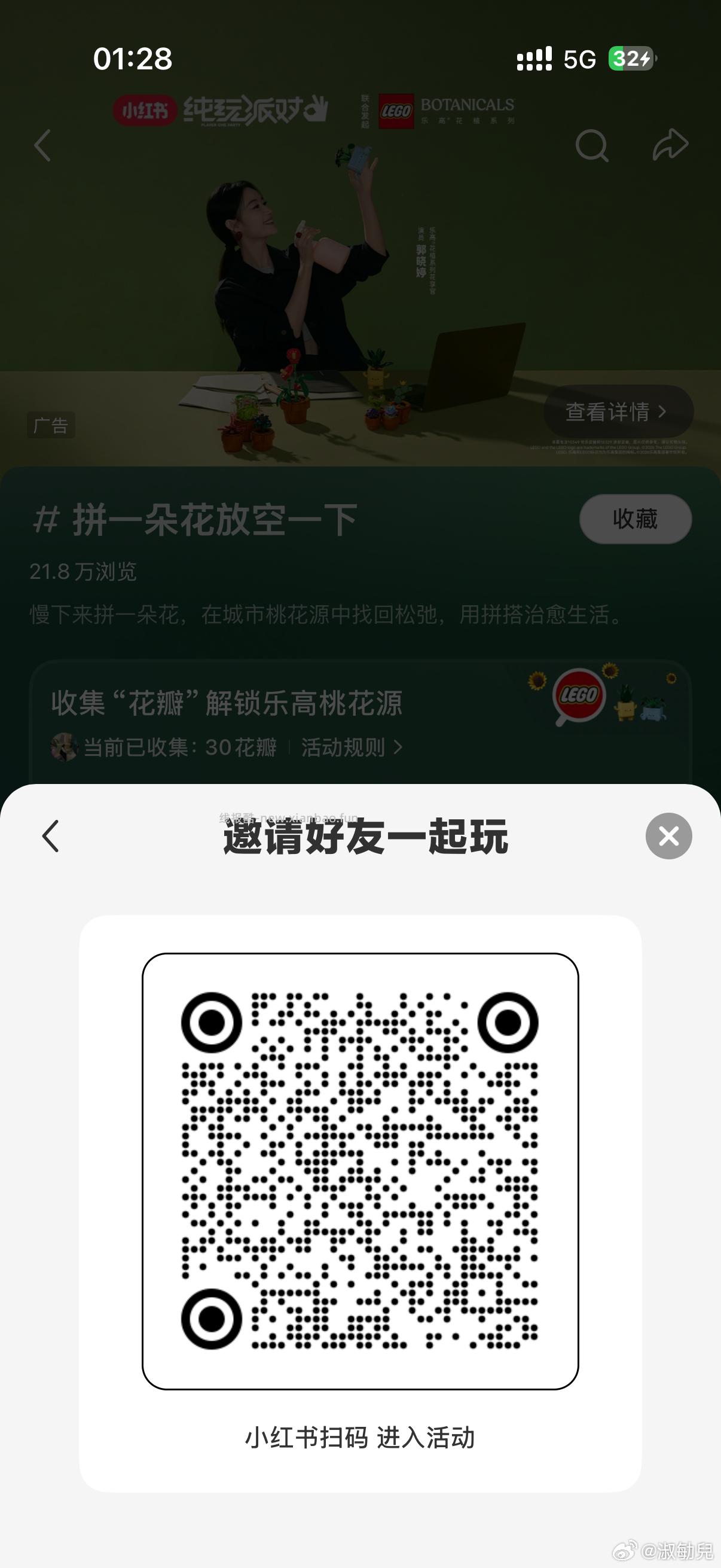The width and height of the screenshot is (721, 1568).
Task: Tap the back chevron in the invite panel
Action: [50, 837]
